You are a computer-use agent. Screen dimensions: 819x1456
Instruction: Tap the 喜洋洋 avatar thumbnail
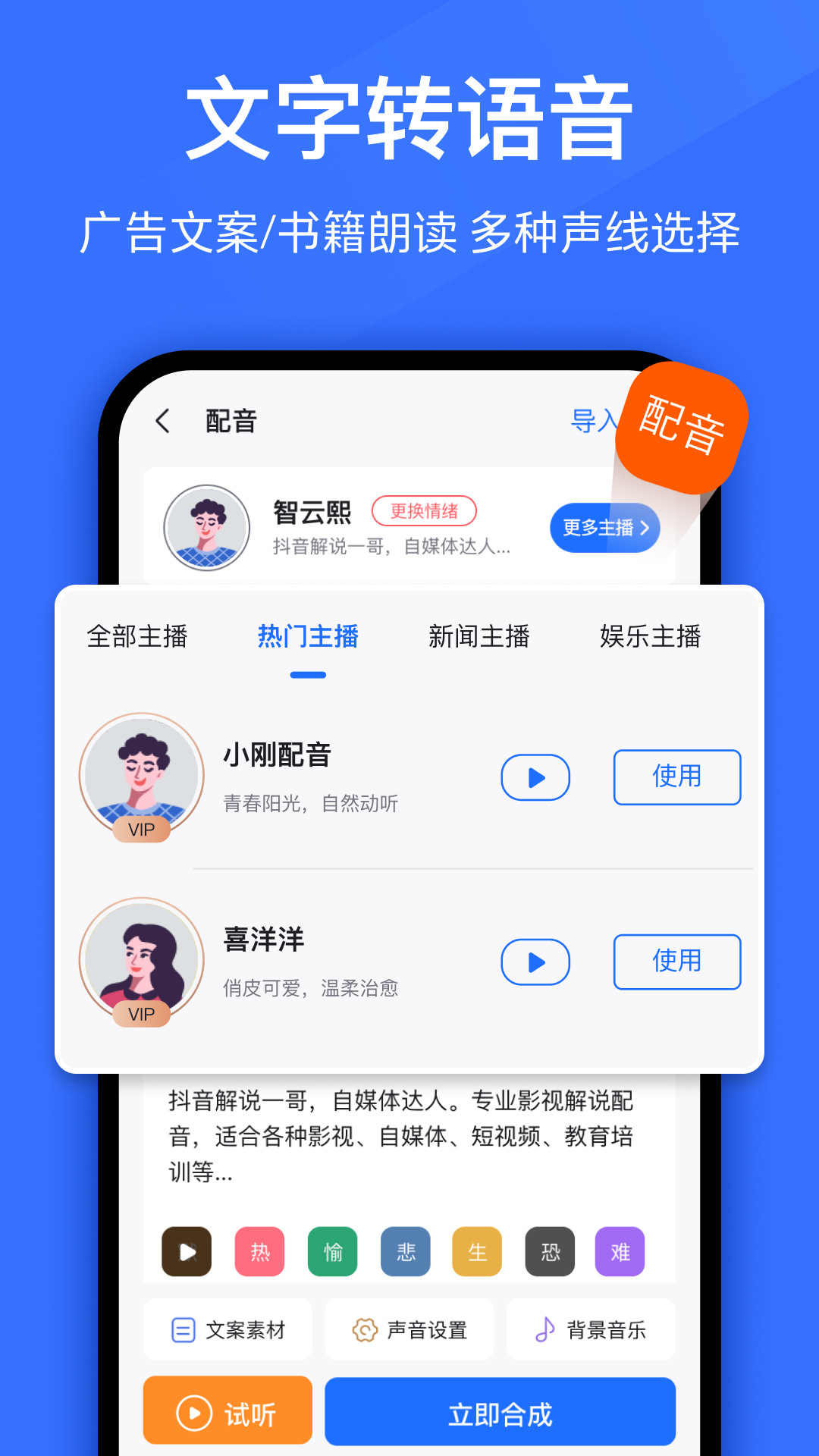(141, 960)
